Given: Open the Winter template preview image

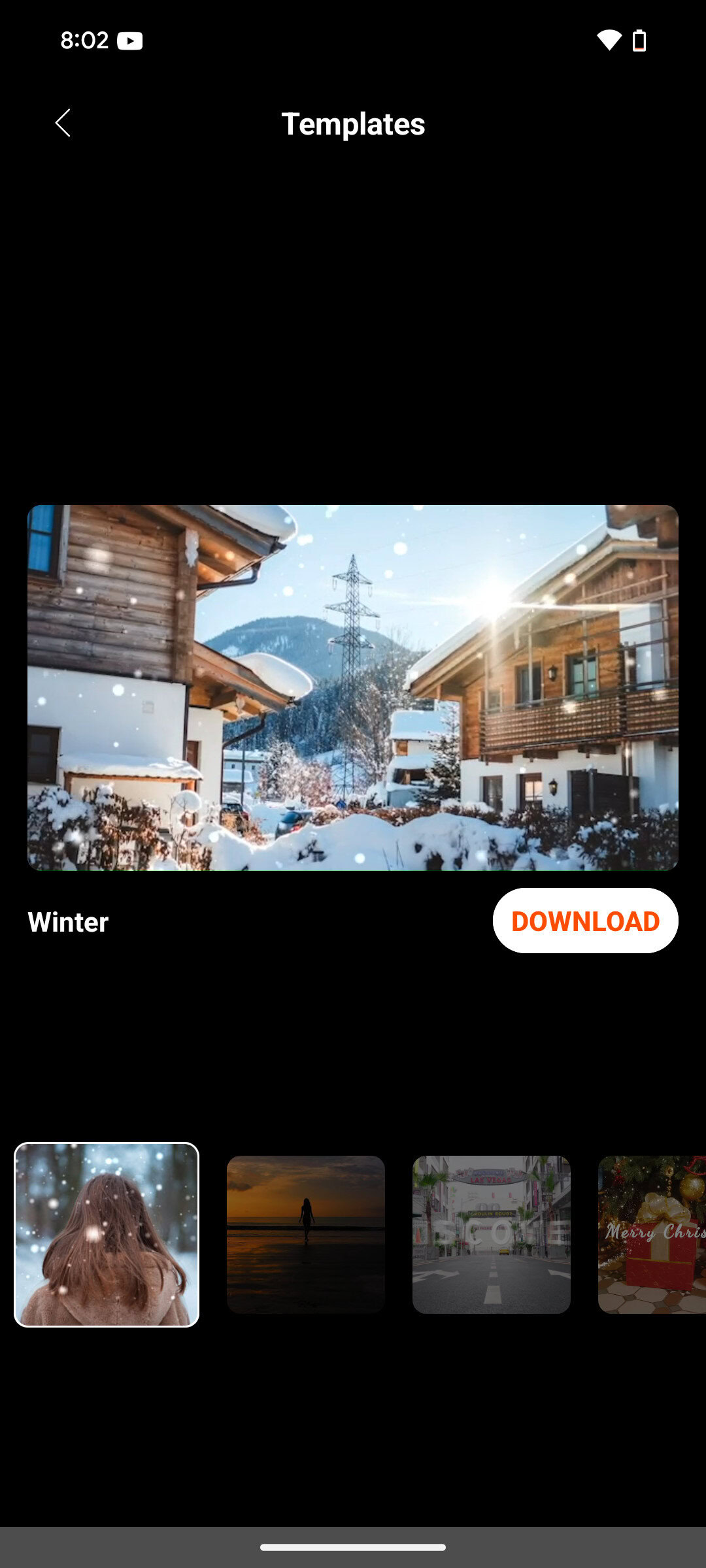Looking at the screenshot, I should (353, 687).
